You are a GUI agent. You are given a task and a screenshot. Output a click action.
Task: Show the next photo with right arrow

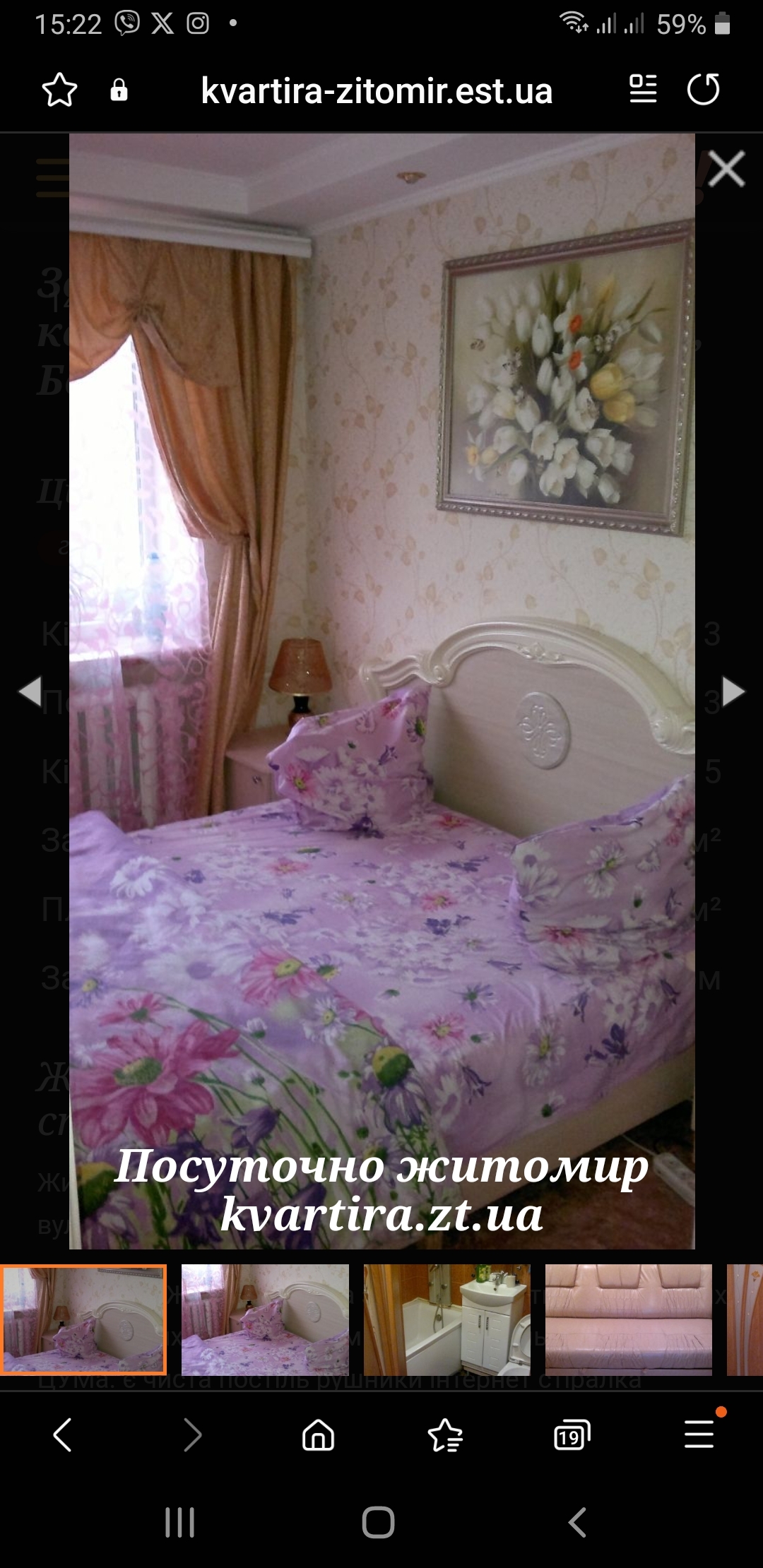coord(733,691)
